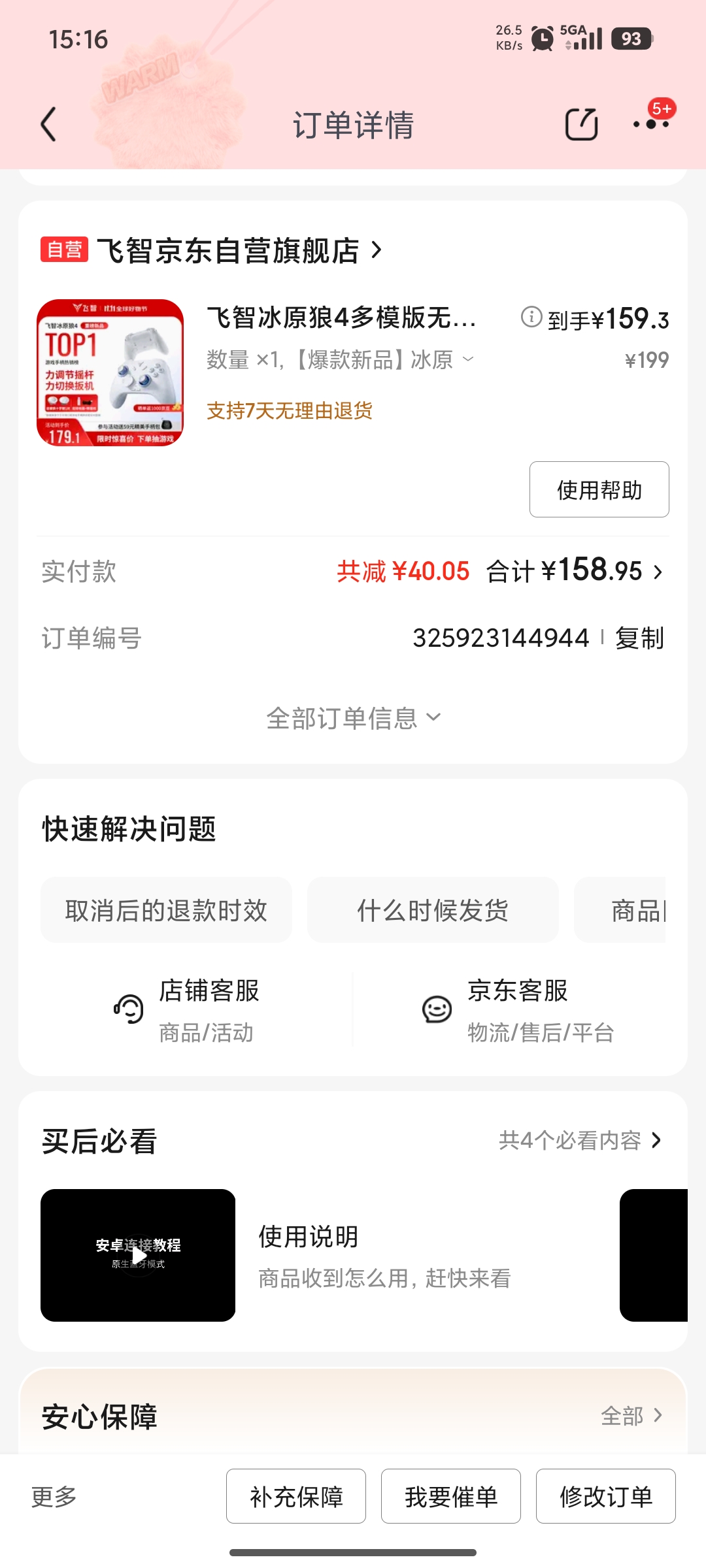
Task: Tap 修改订单 to modify order
Action: click(x=605, y=1496)
